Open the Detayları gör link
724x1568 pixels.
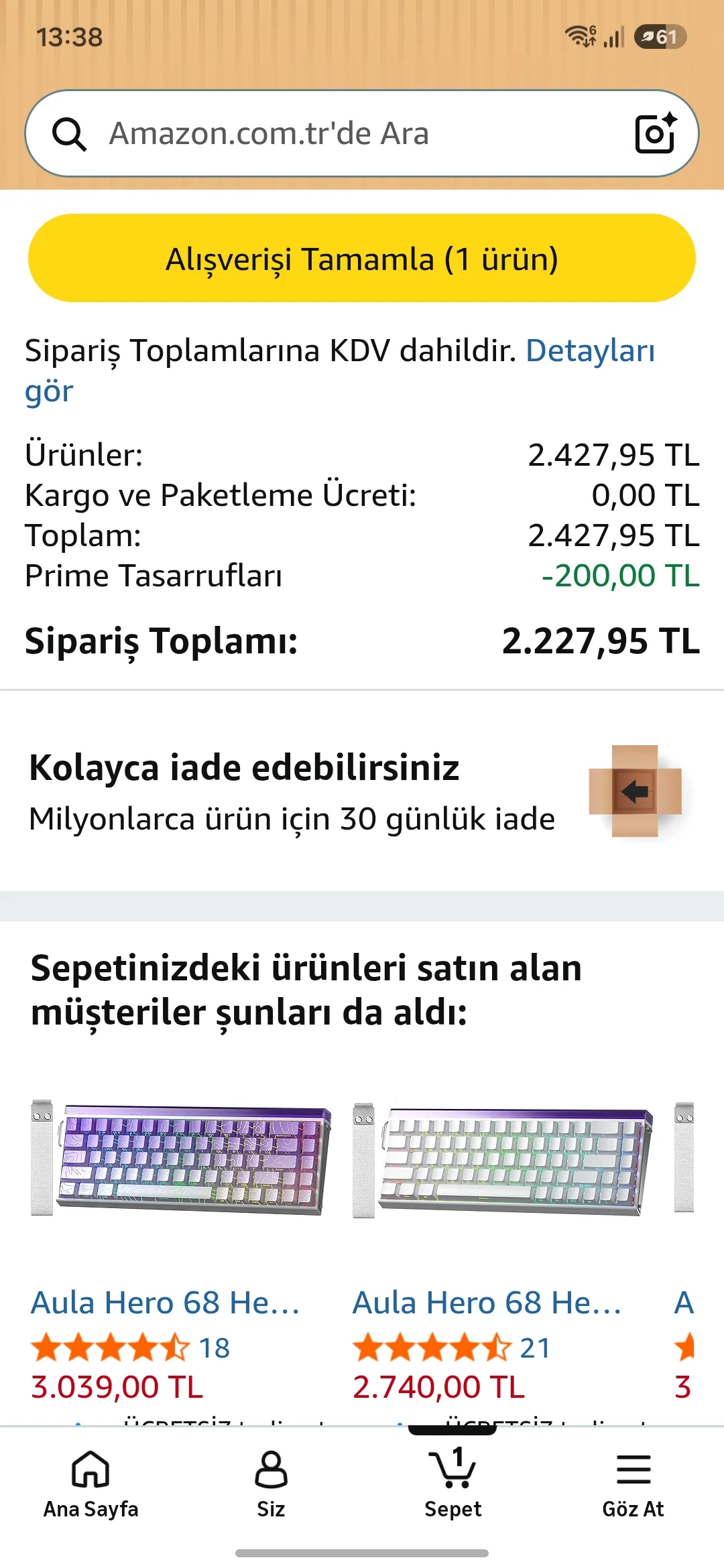[339, 370]
